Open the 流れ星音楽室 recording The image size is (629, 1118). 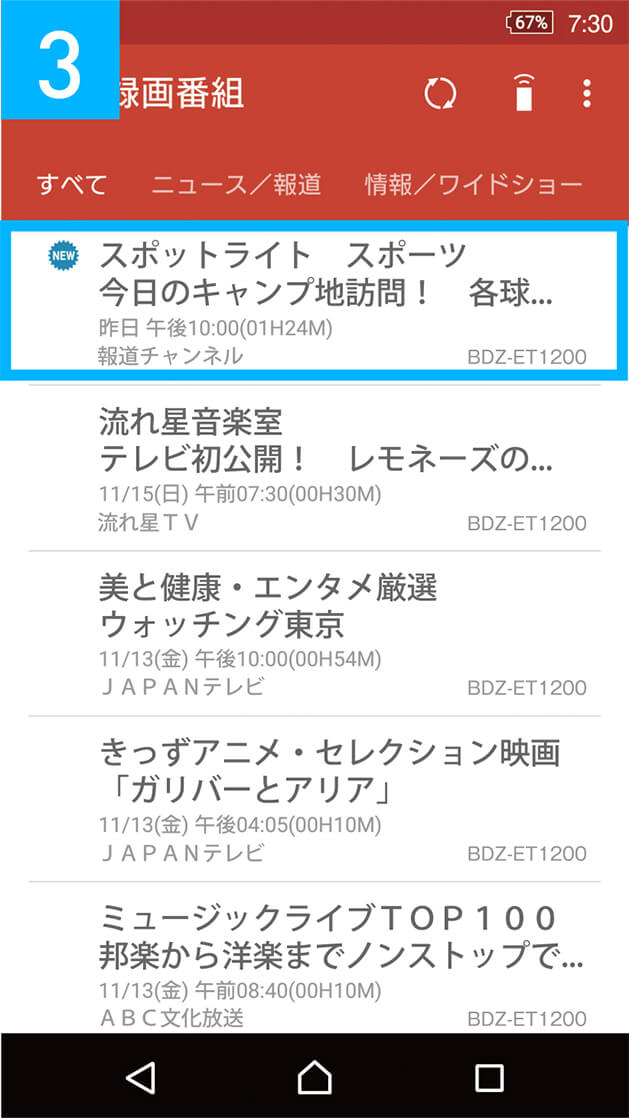point(314,467)
